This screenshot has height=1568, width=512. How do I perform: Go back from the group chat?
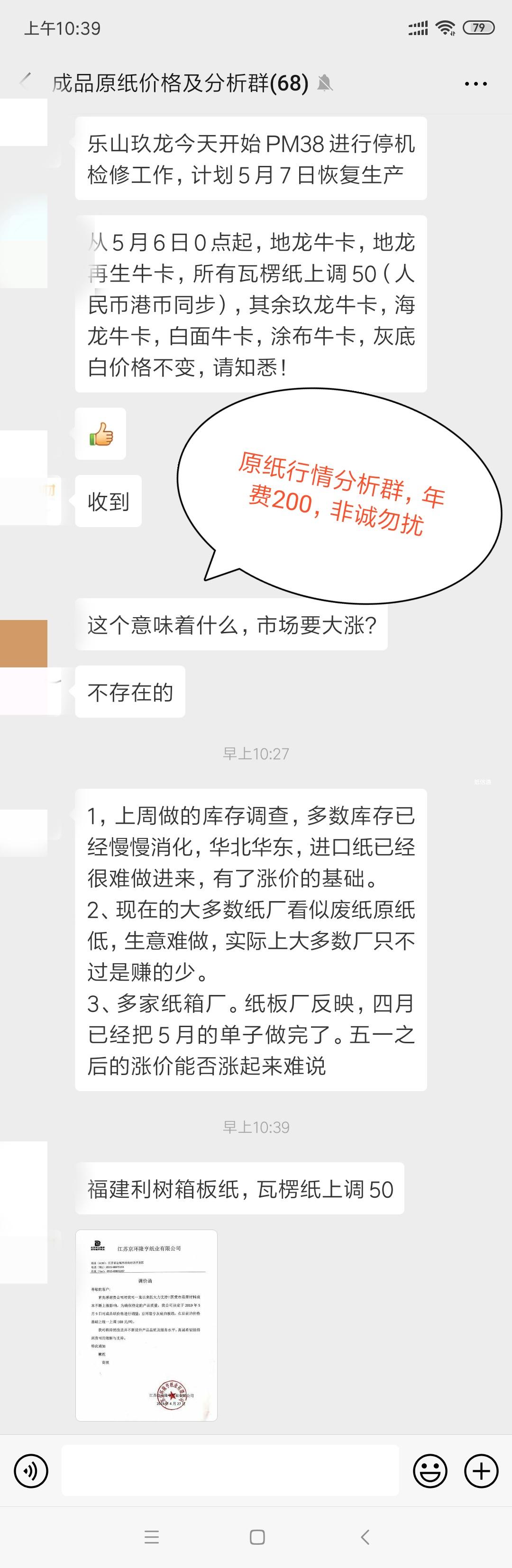[26, 82]
